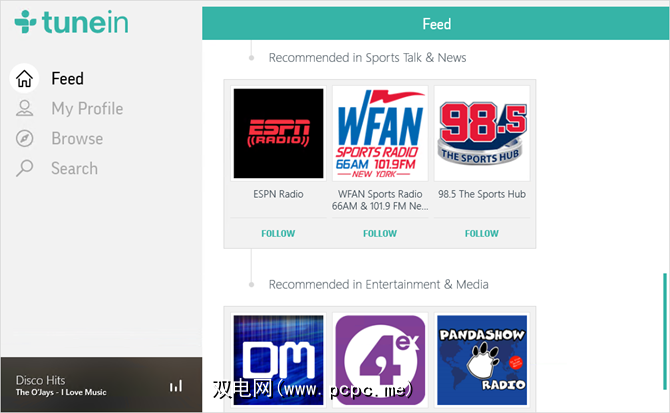Screen dimensions: 670x413
Task: Open the ESPN Radio station
Action: click(x=278, y=134)
